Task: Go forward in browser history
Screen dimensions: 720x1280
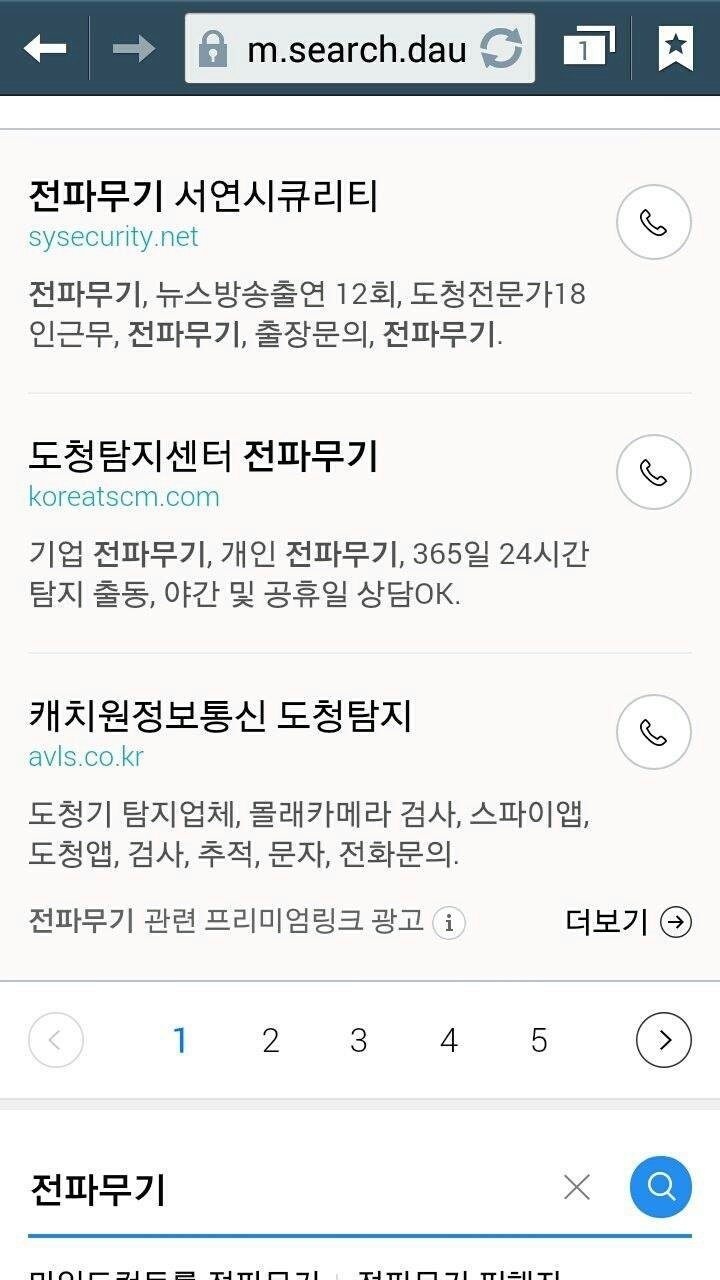Action: 133,47
